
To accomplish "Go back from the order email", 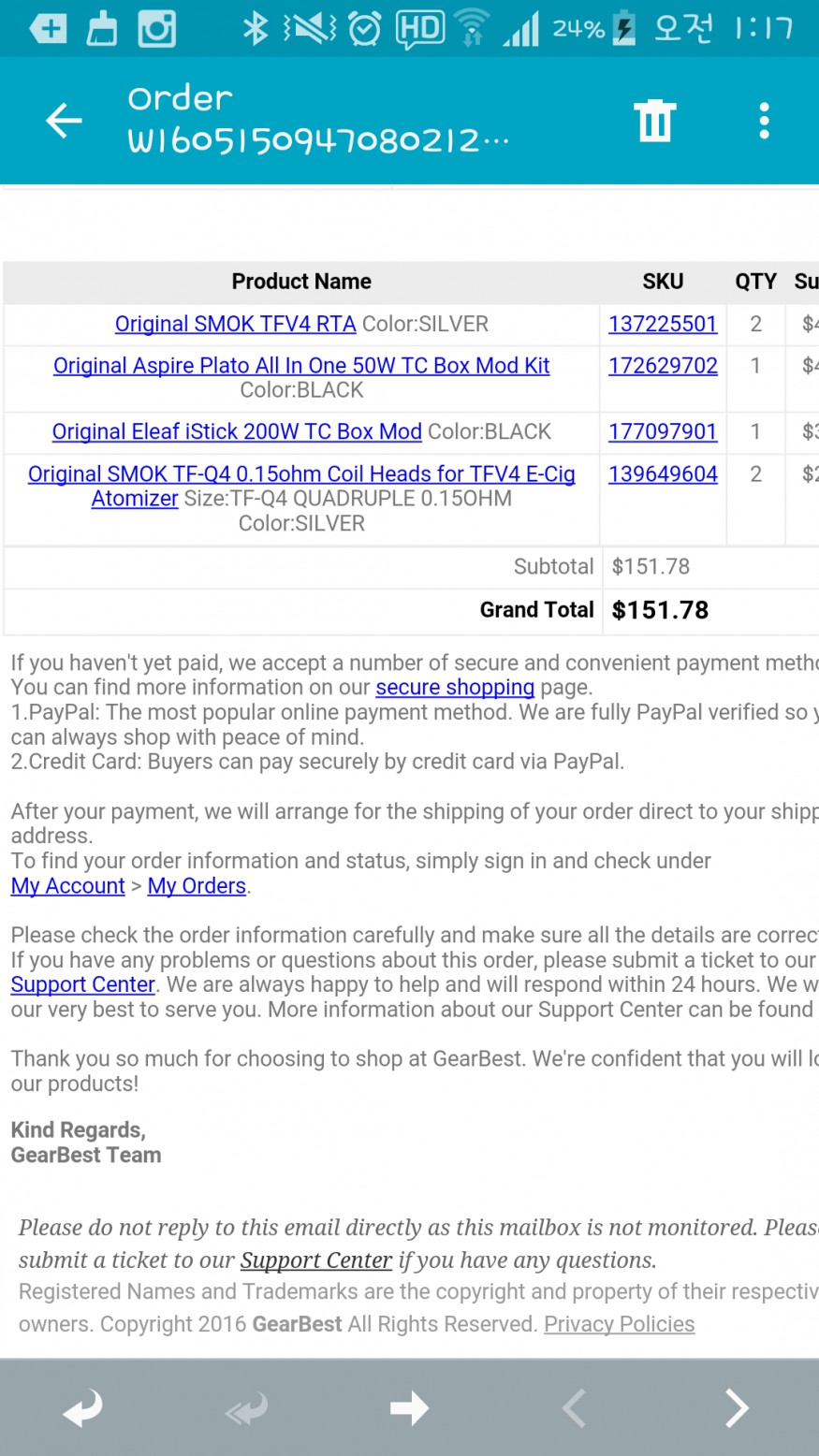I will [64, 121].
